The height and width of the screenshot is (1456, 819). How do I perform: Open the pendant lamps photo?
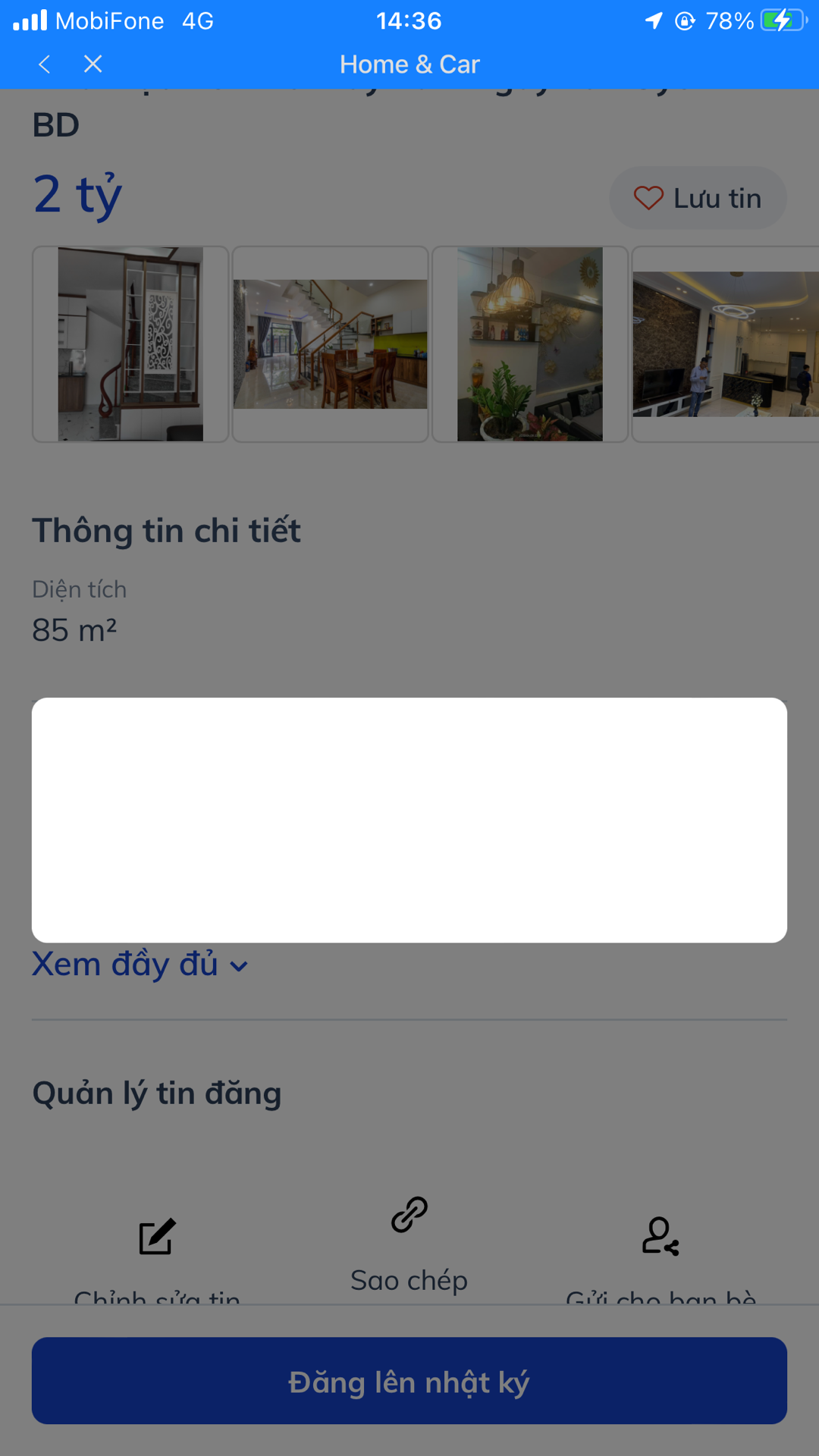[530, 344]
